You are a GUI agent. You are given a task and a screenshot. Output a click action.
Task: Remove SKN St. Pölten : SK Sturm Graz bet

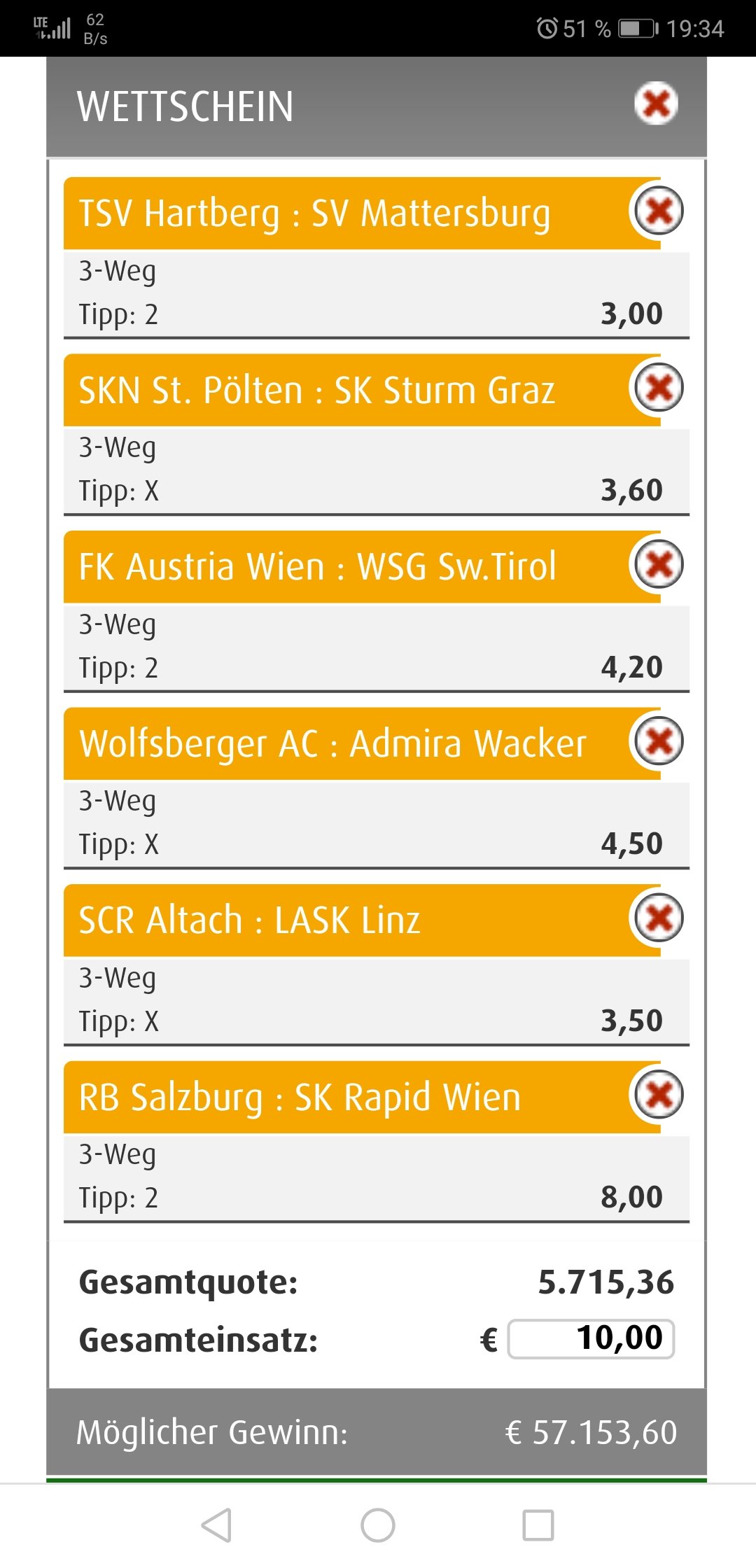[659, 387]
